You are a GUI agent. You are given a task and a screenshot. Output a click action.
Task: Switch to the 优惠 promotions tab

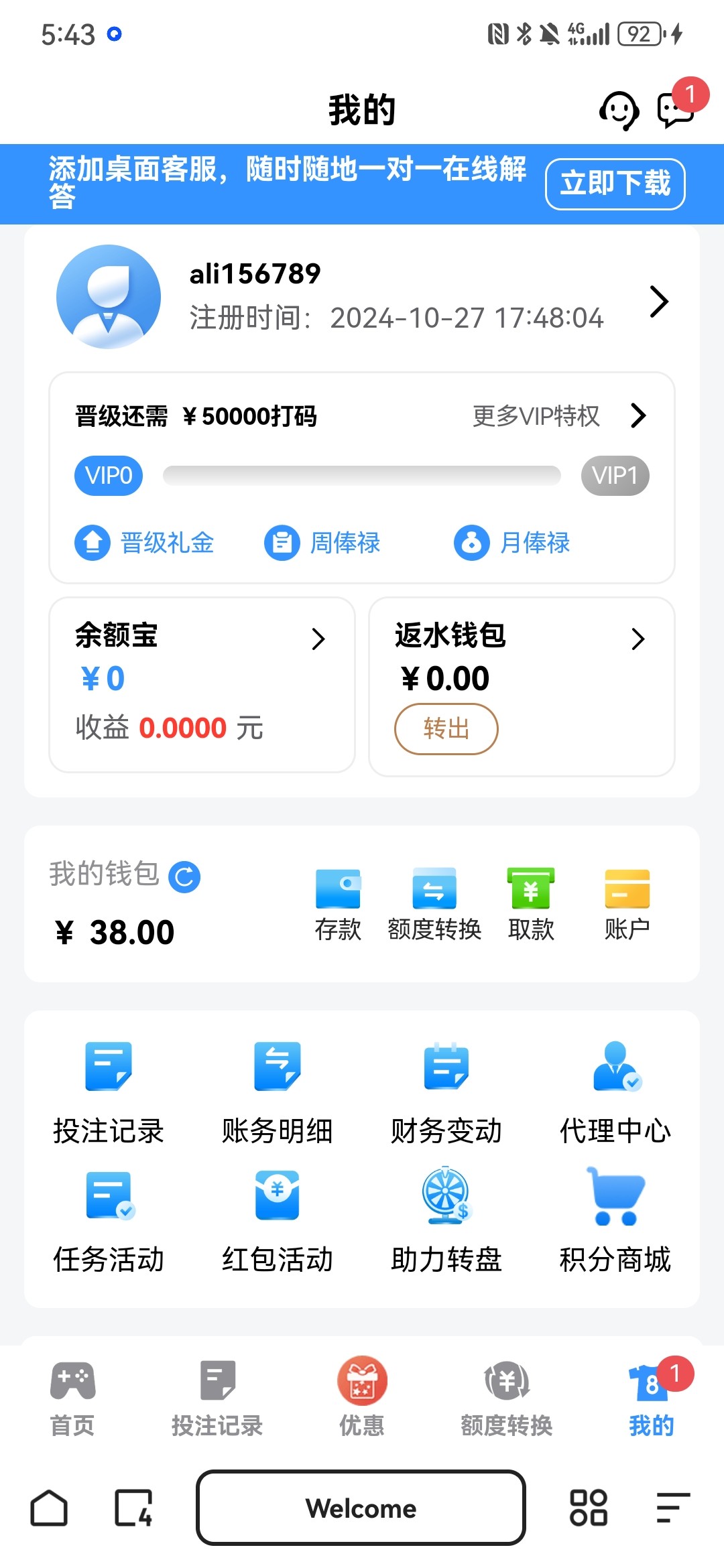pyautogui.click(x=362, y=1398)
